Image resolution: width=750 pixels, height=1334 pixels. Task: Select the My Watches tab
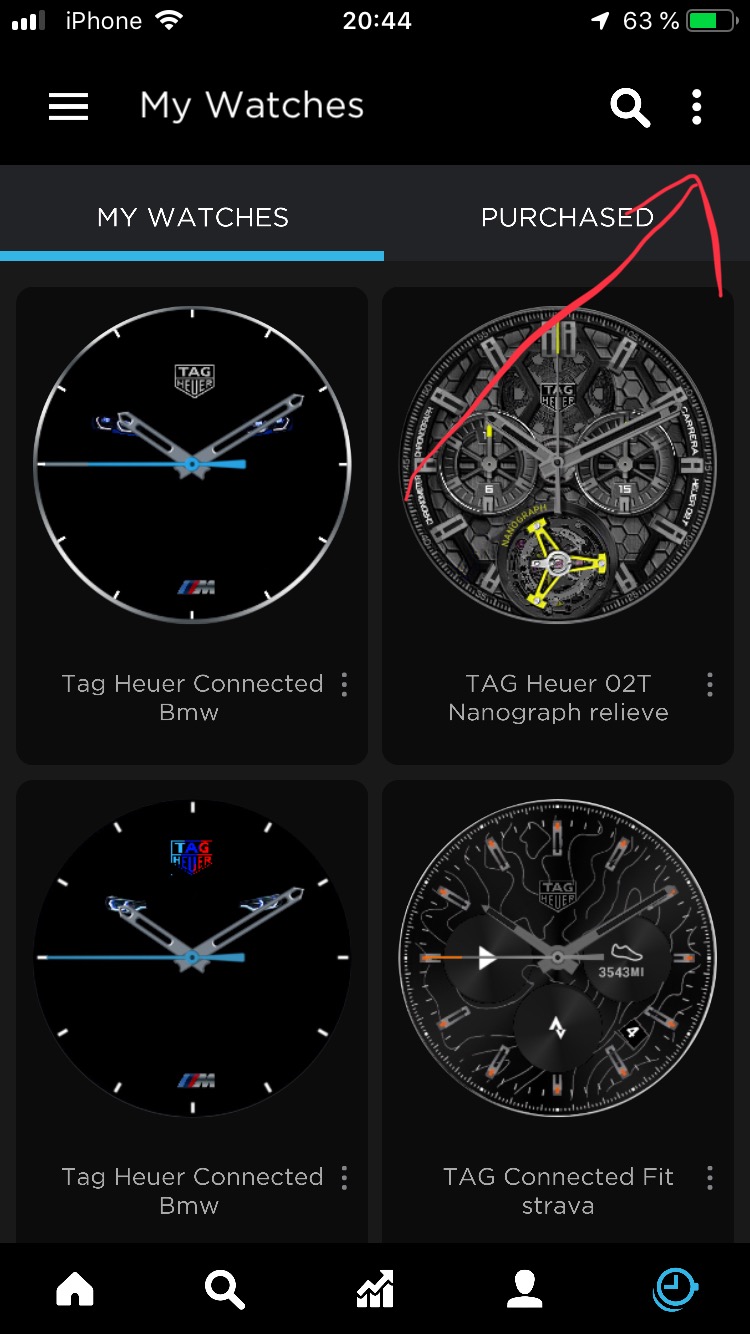point(192,217)
